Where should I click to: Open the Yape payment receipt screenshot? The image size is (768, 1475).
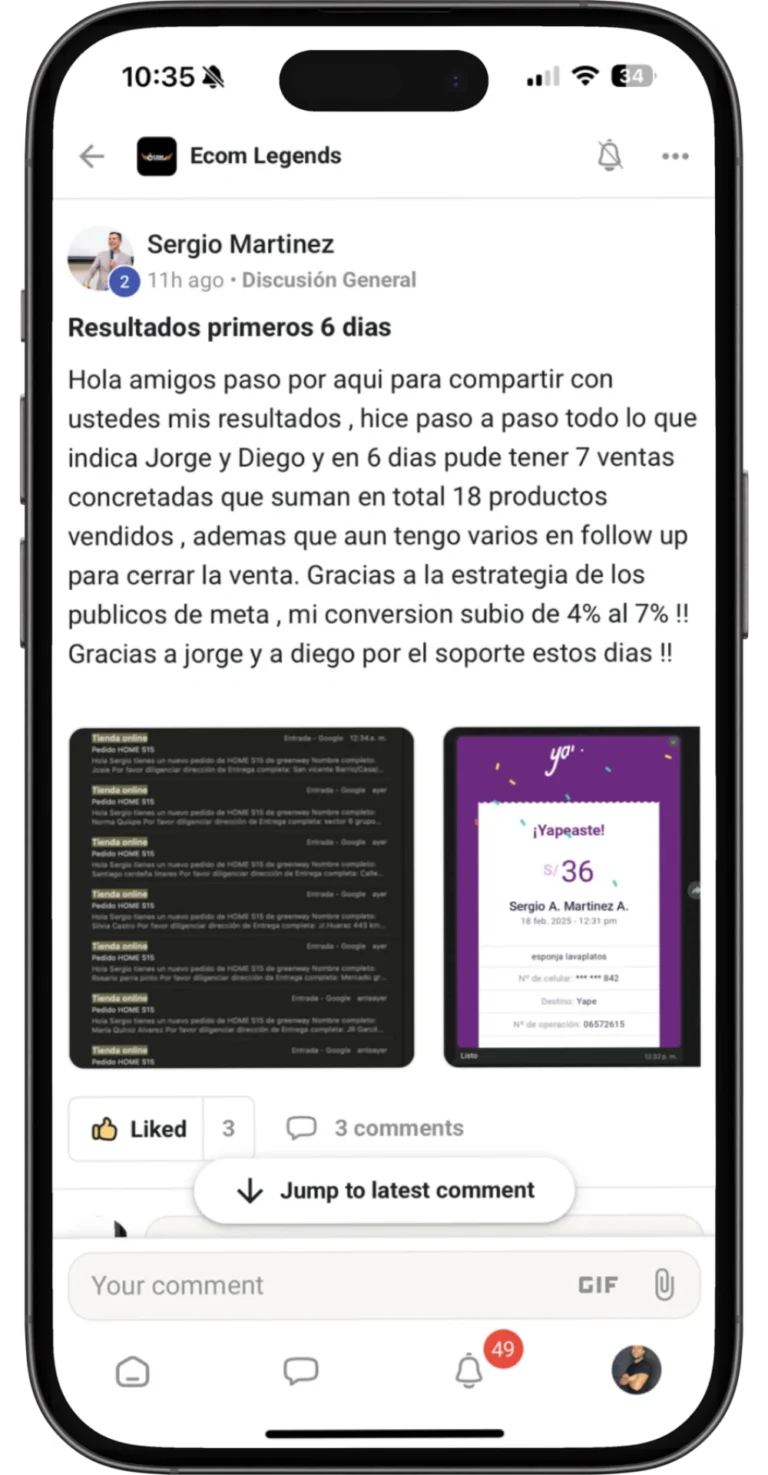[x=572, y=893]
